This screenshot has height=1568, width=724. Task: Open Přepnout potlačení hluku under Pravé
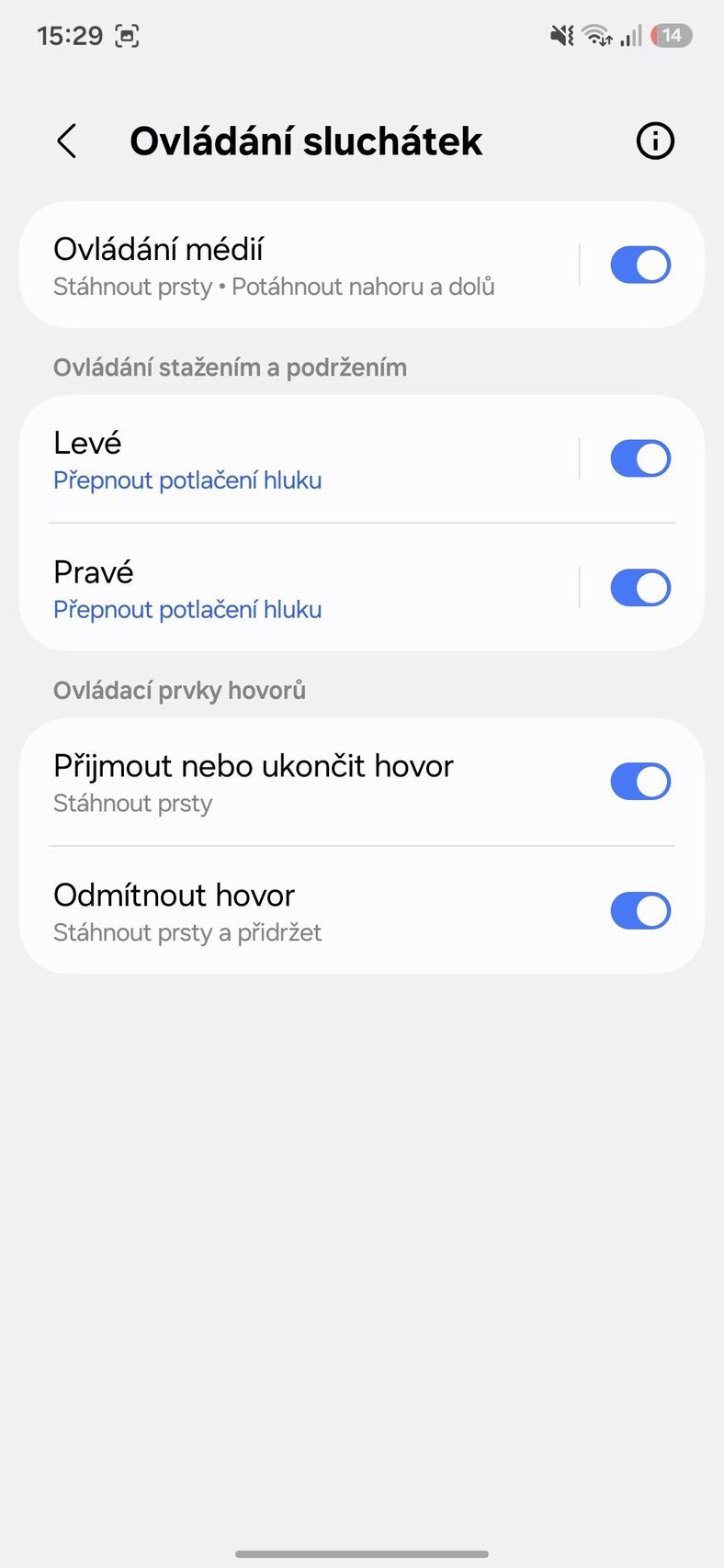[187, 609]
